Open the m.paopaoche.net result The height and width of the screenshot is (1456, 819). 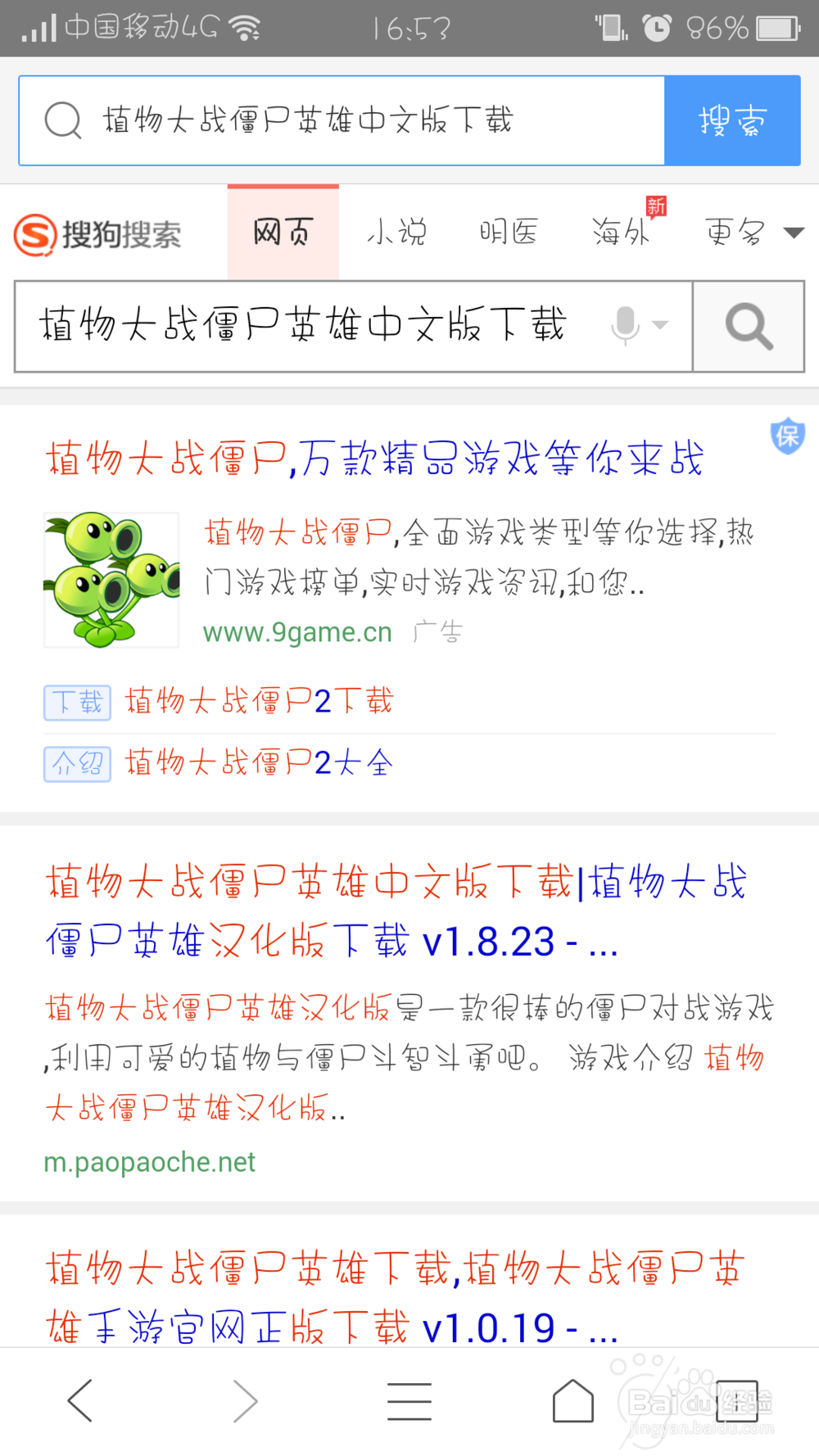(149, 1161)
